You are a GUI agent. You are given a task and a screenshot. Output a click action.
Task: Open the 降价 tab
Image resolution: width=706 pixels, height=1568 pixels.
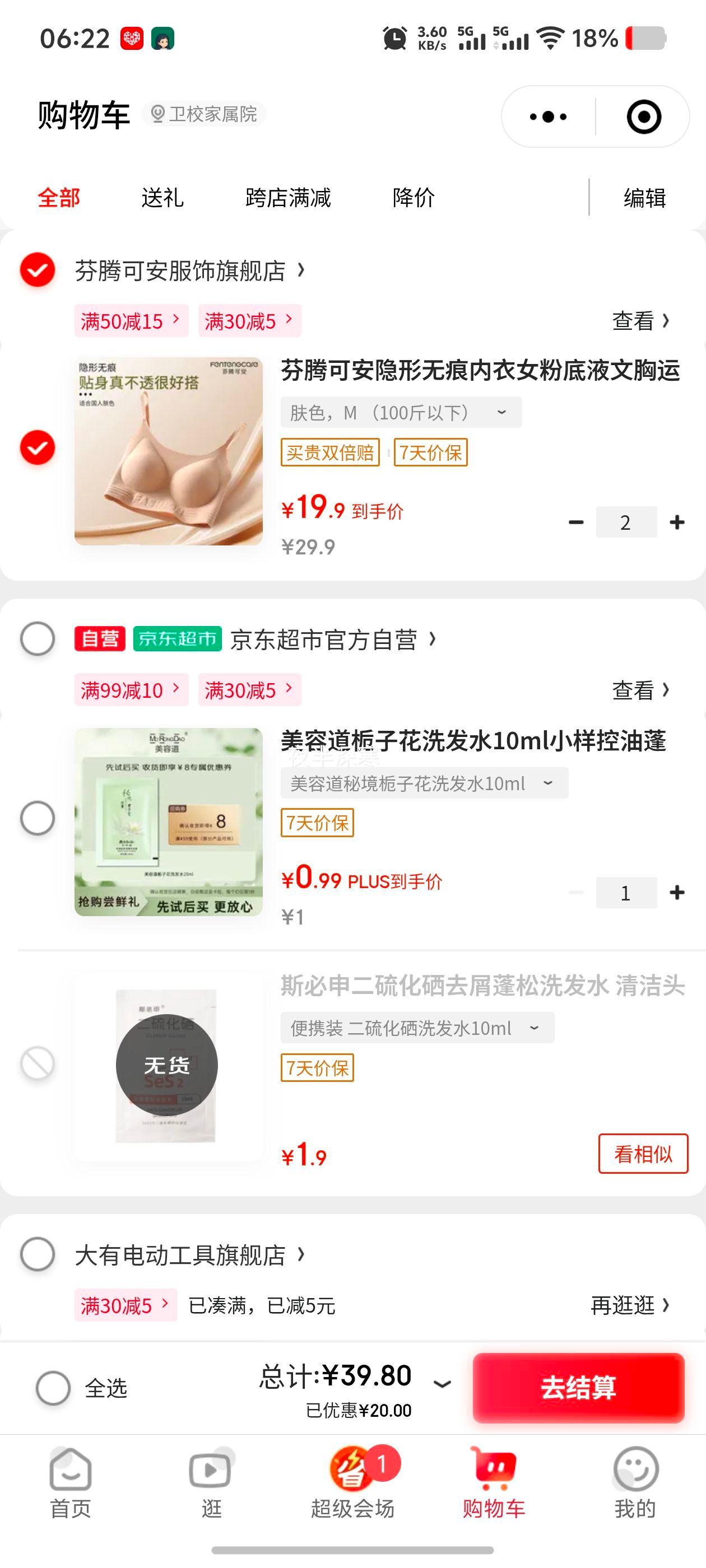coord(414,198)
